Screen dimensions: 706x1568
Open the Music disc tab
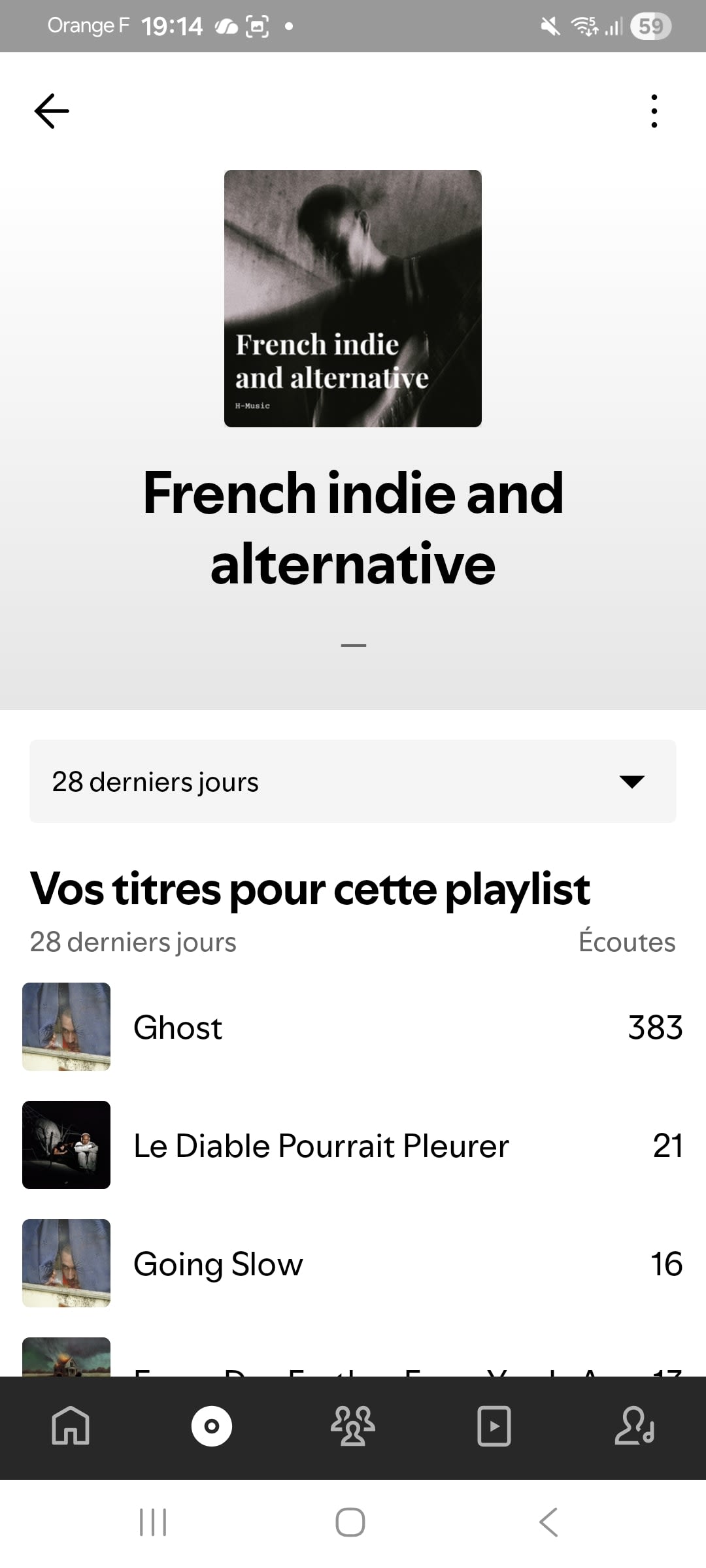pos(212,1426)
